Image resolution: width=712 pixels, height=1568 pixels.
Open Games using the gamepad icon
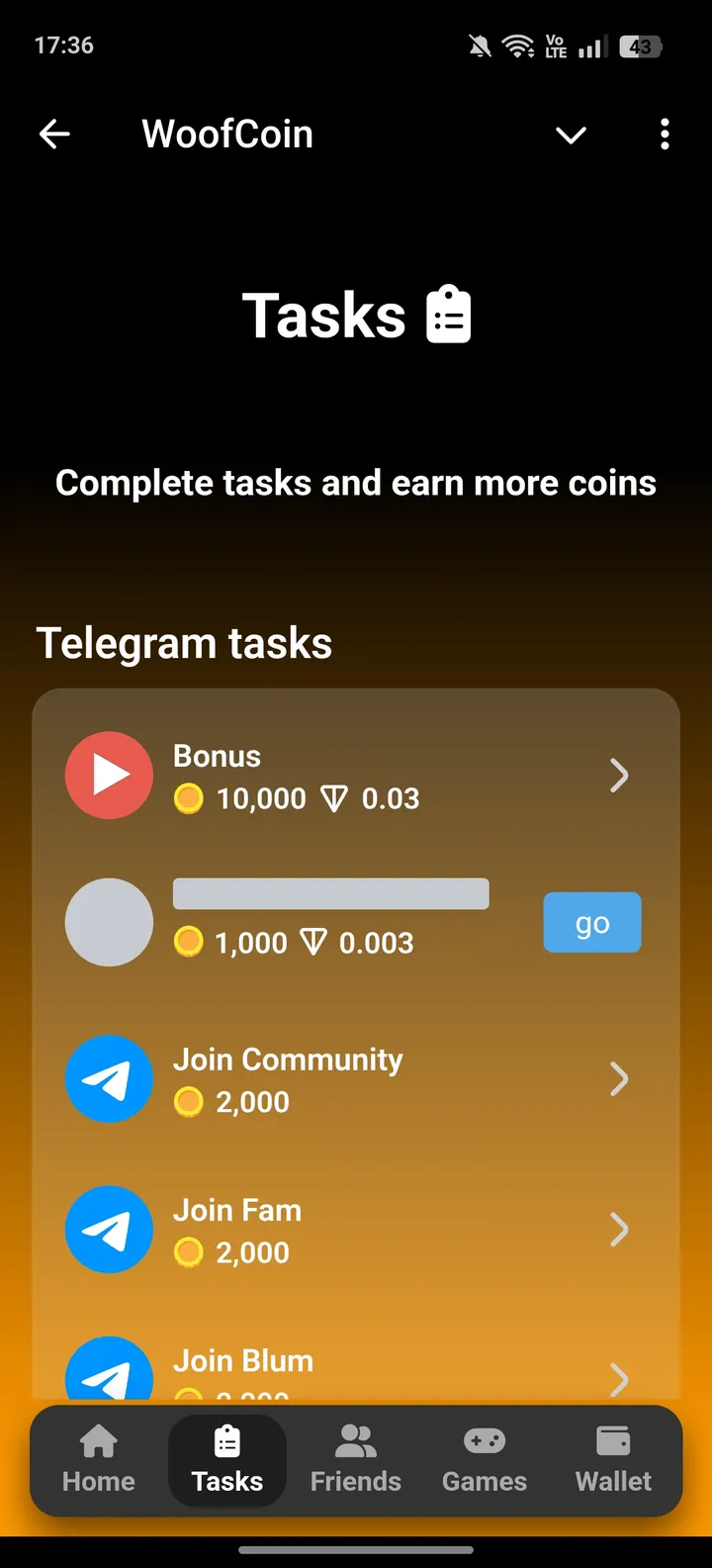point(484,1442)
